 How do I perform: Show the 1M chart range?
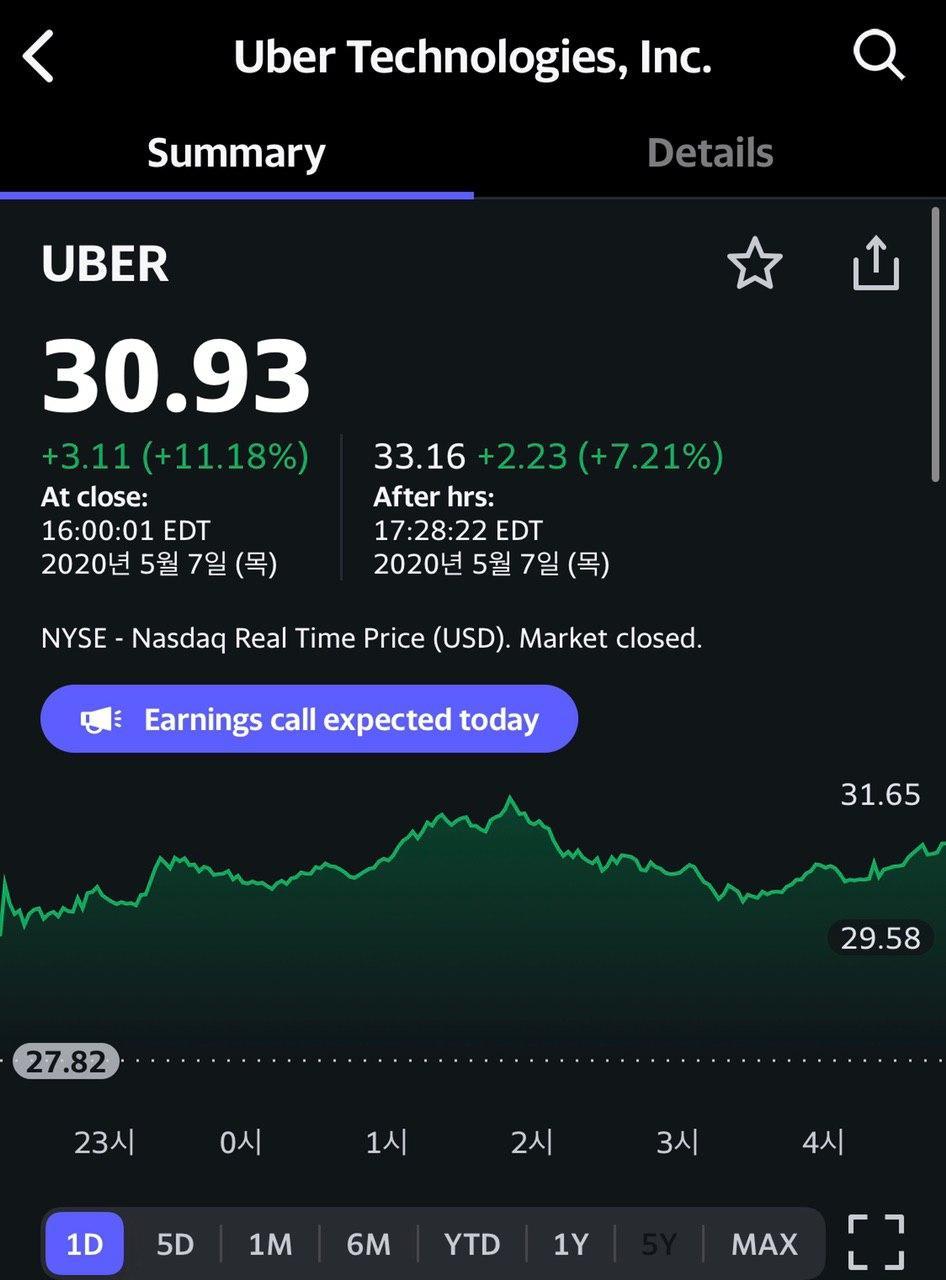270,1244
